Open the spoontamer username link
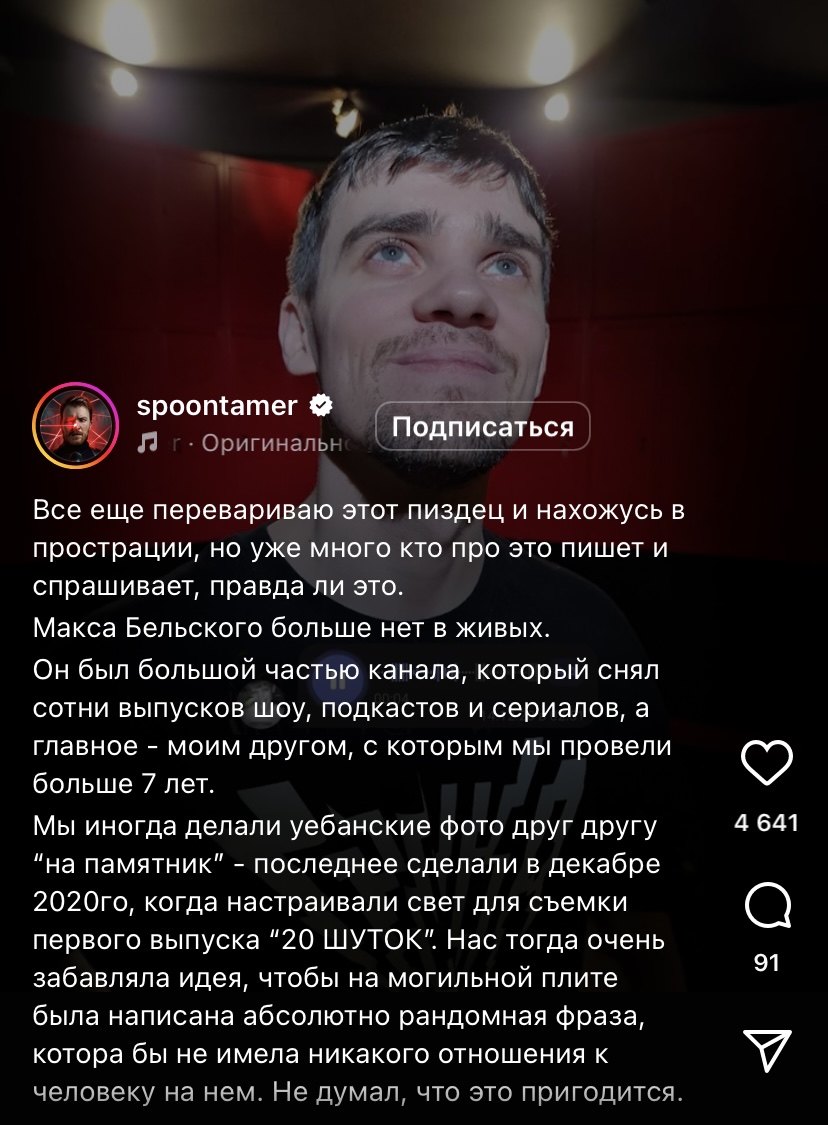The height and width of the screenshot is (1125, 828). 216,406
